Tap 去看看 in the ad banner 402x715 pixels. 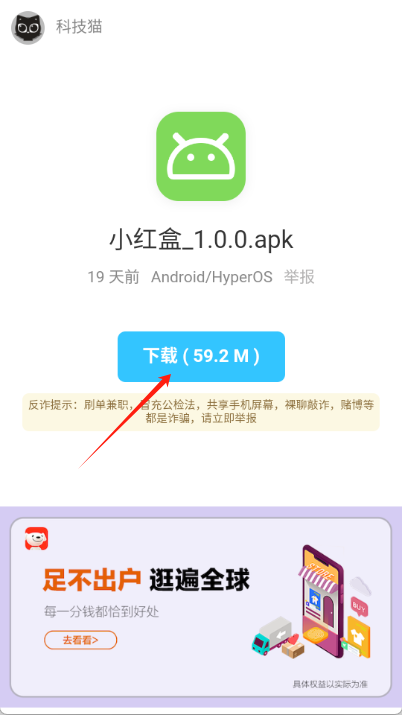pyautogui.click(x=81, y=640)
